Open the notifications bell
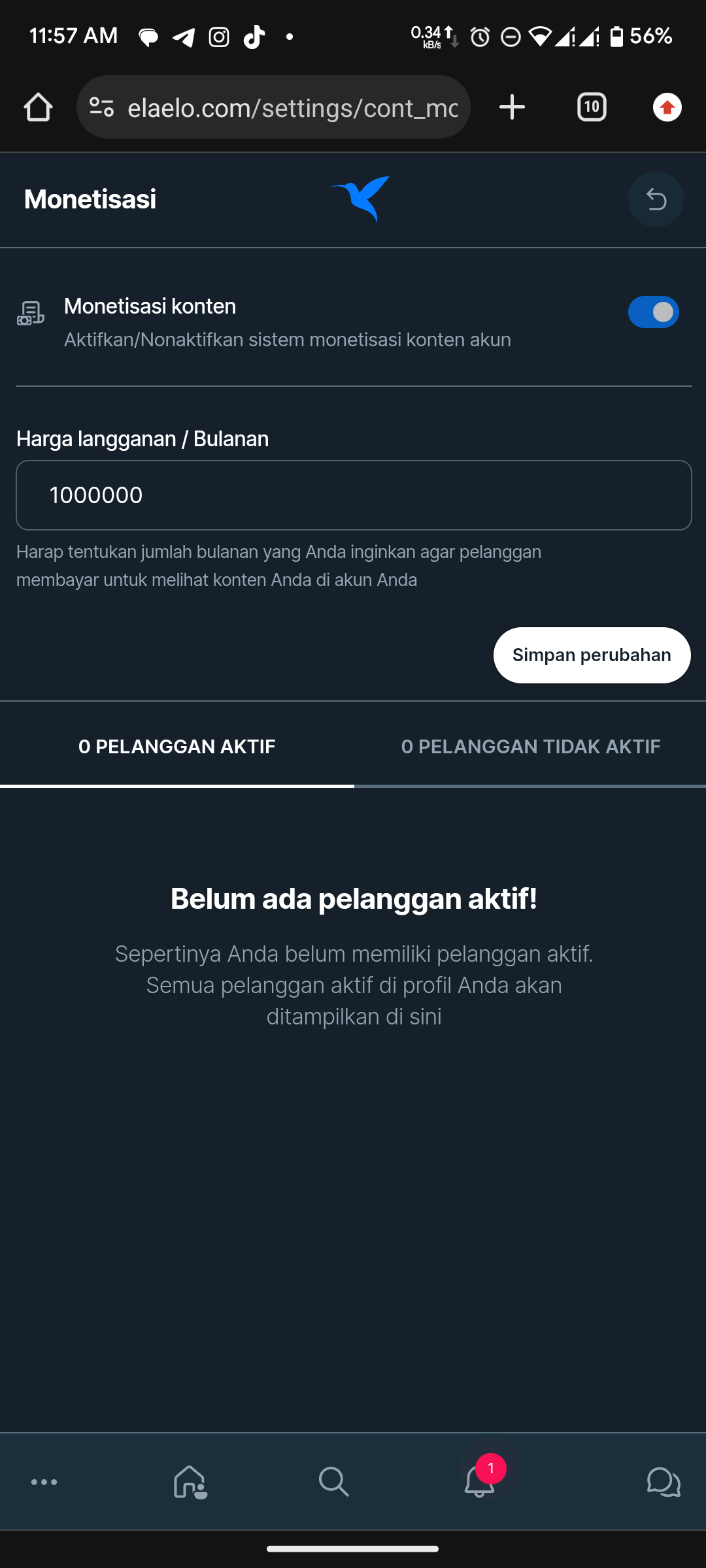The height and width of the screenshot is (1568, 706). click(480, 1479)
